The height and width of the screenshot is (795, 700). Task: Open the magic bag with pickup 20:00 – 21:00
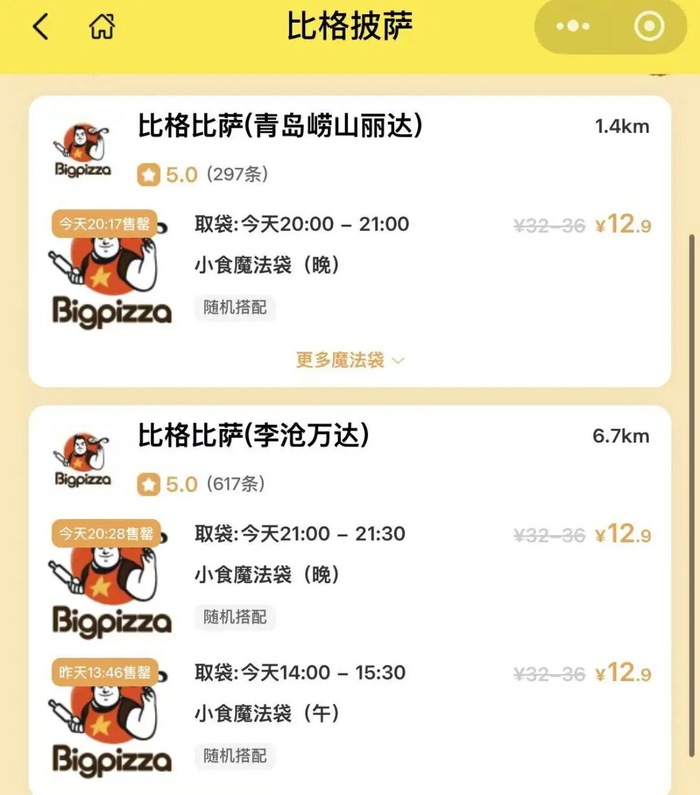(x=350, y=269)
